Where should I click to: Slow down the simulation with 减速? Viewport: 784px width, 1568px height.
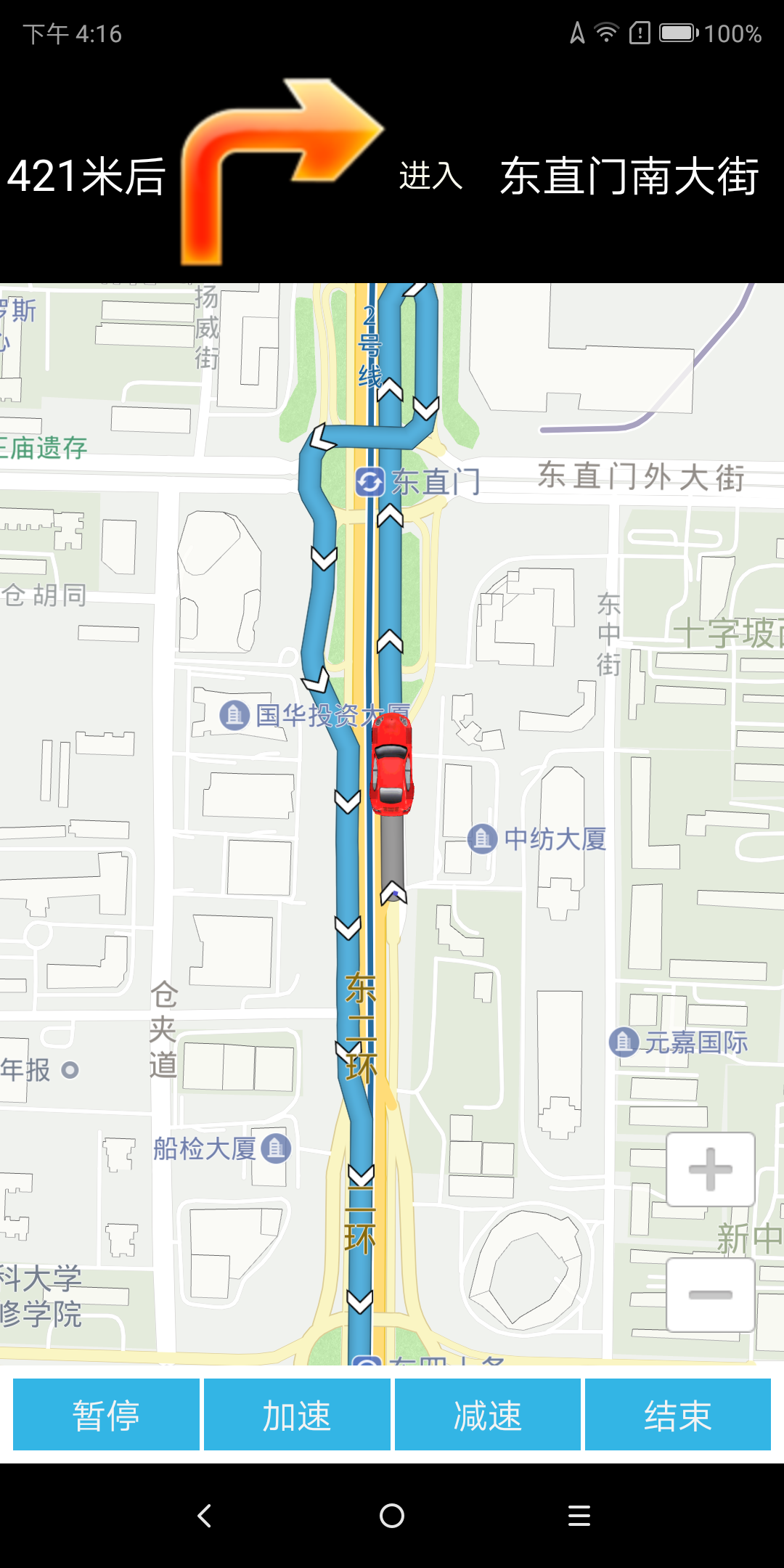click(x=487, y=1415)
